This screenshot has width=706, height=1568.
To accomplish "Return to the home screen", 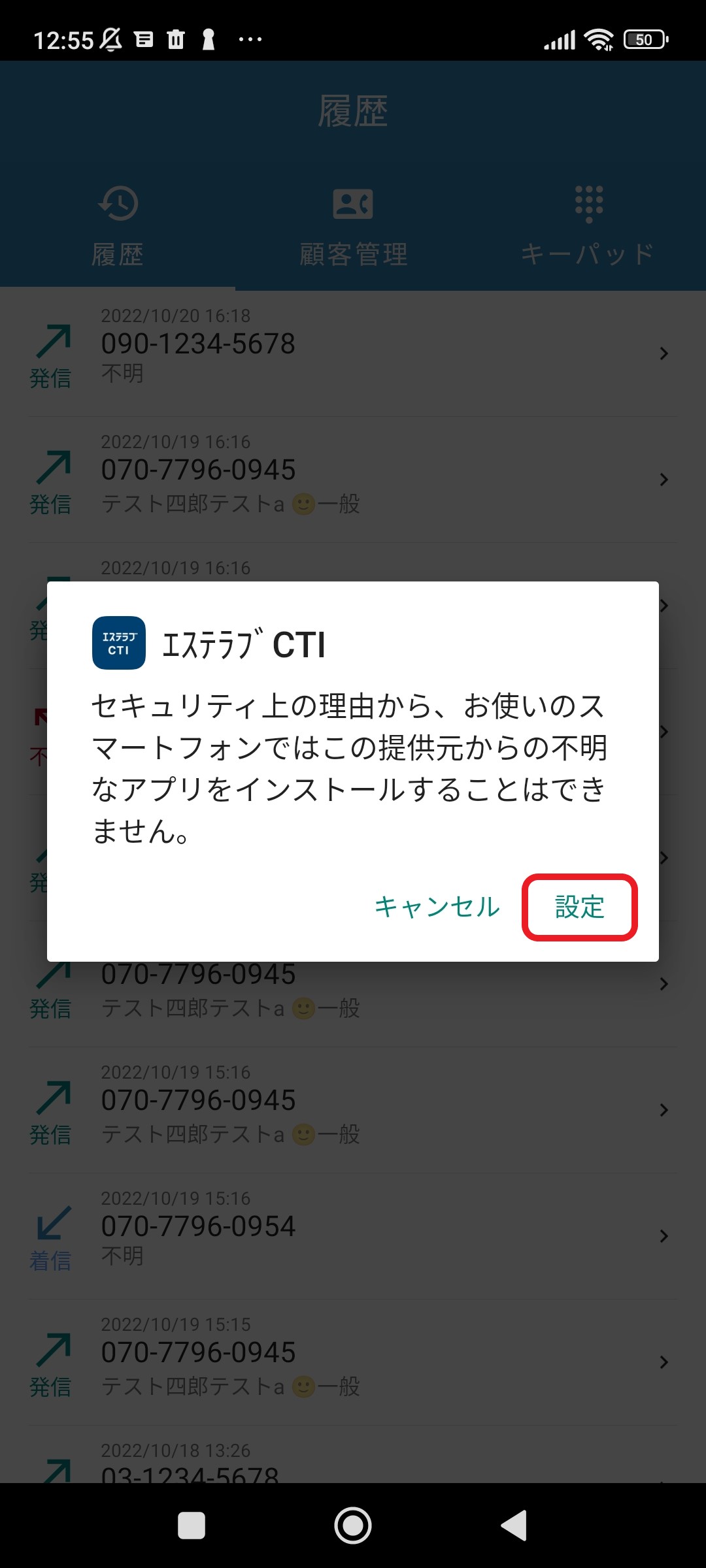I will (x=353, y=1526).
